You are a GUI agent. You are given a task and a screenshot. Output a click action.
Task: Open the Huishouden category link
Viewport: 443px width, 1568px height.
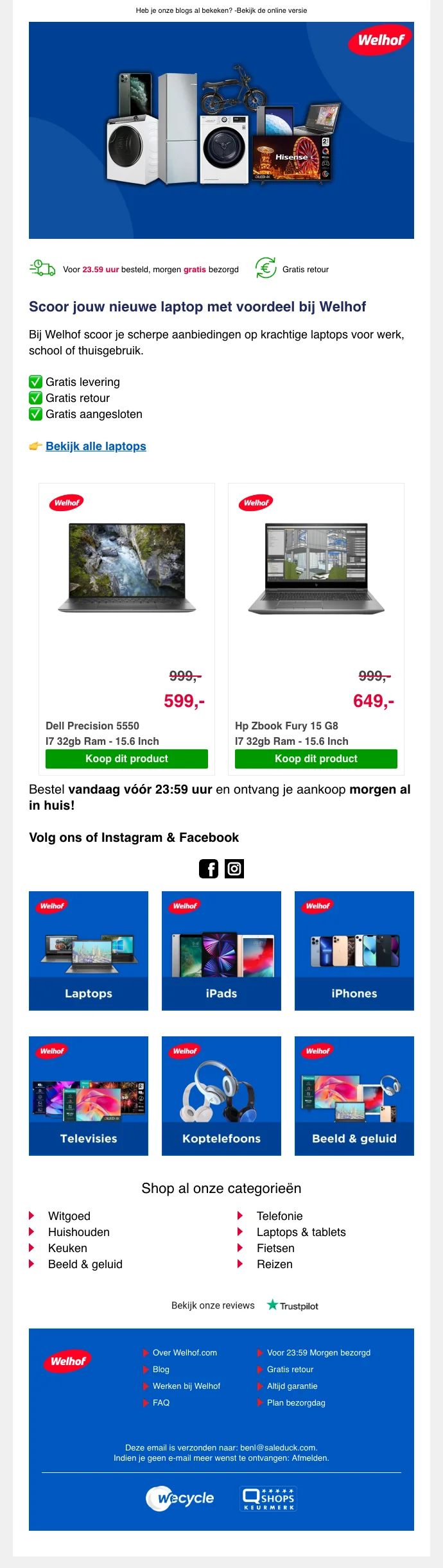[x=79, y=1232]
